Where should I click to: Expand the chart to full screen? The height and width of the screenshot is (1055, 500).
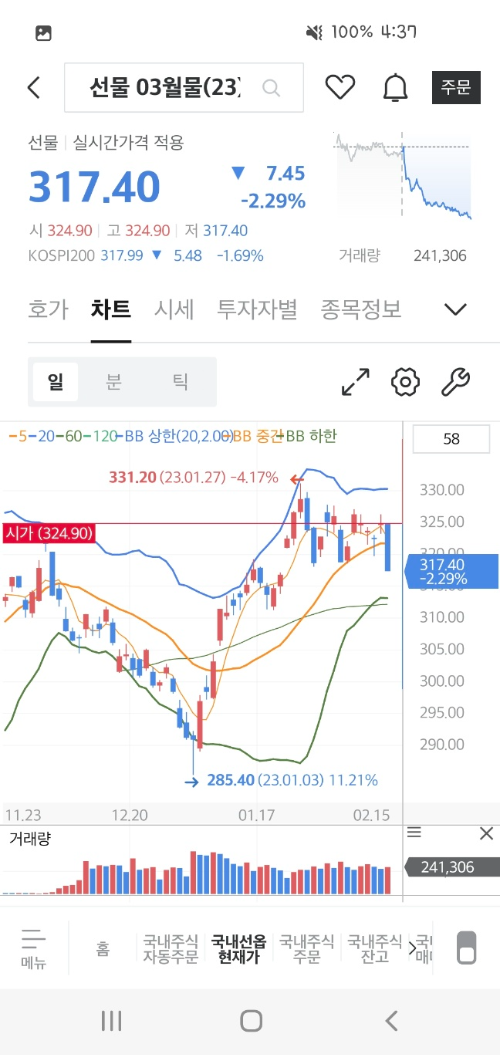(x=355, y=382)
